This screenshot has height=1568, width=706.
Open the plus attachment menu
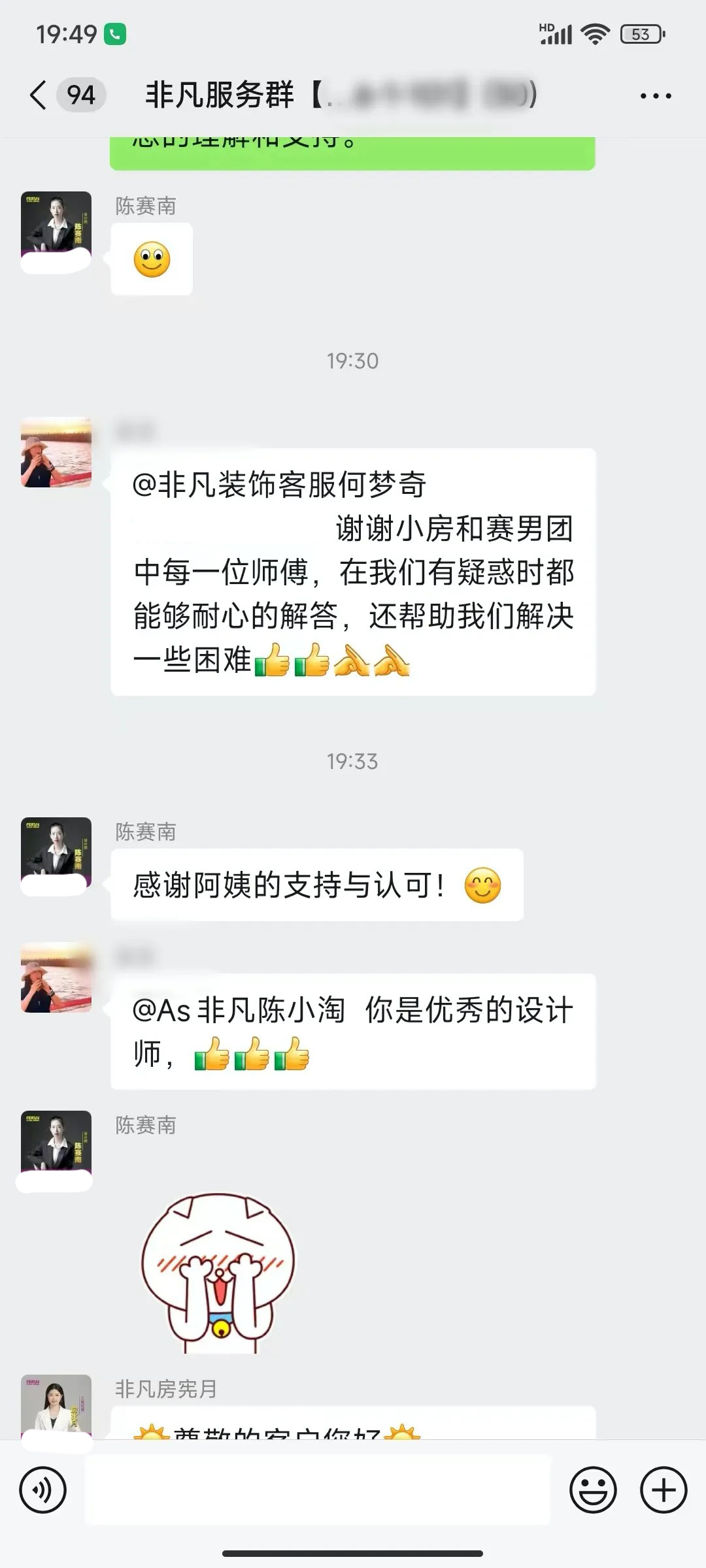tap(663, 1490)
